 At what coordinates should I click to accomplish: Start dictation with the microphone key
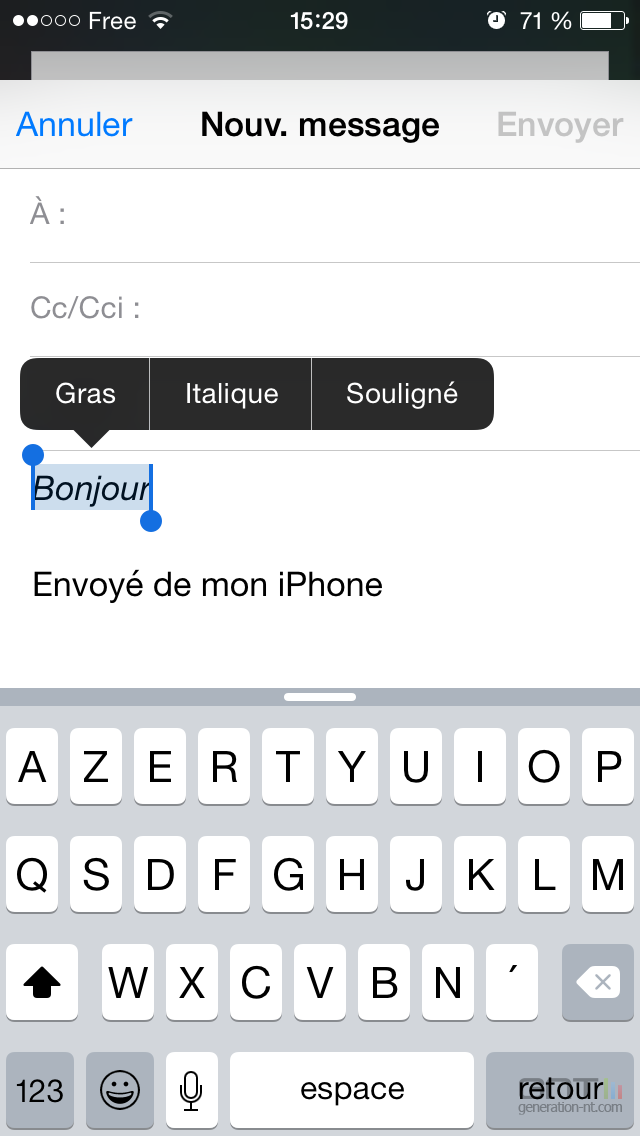click(191, 1090)
